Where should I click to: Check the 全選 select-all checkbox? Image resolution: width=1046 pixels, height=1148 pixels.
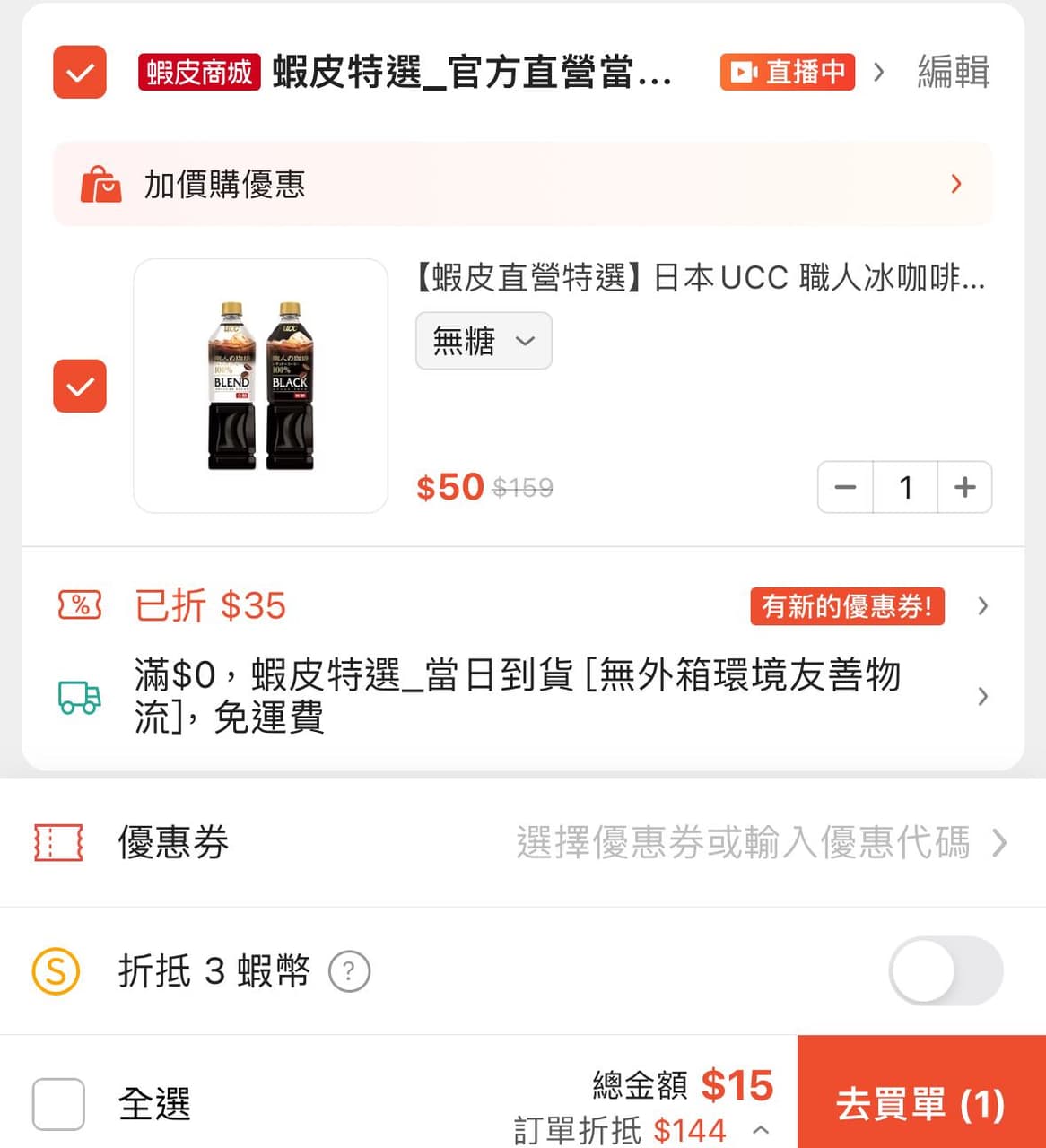[x=57, y=1105]
